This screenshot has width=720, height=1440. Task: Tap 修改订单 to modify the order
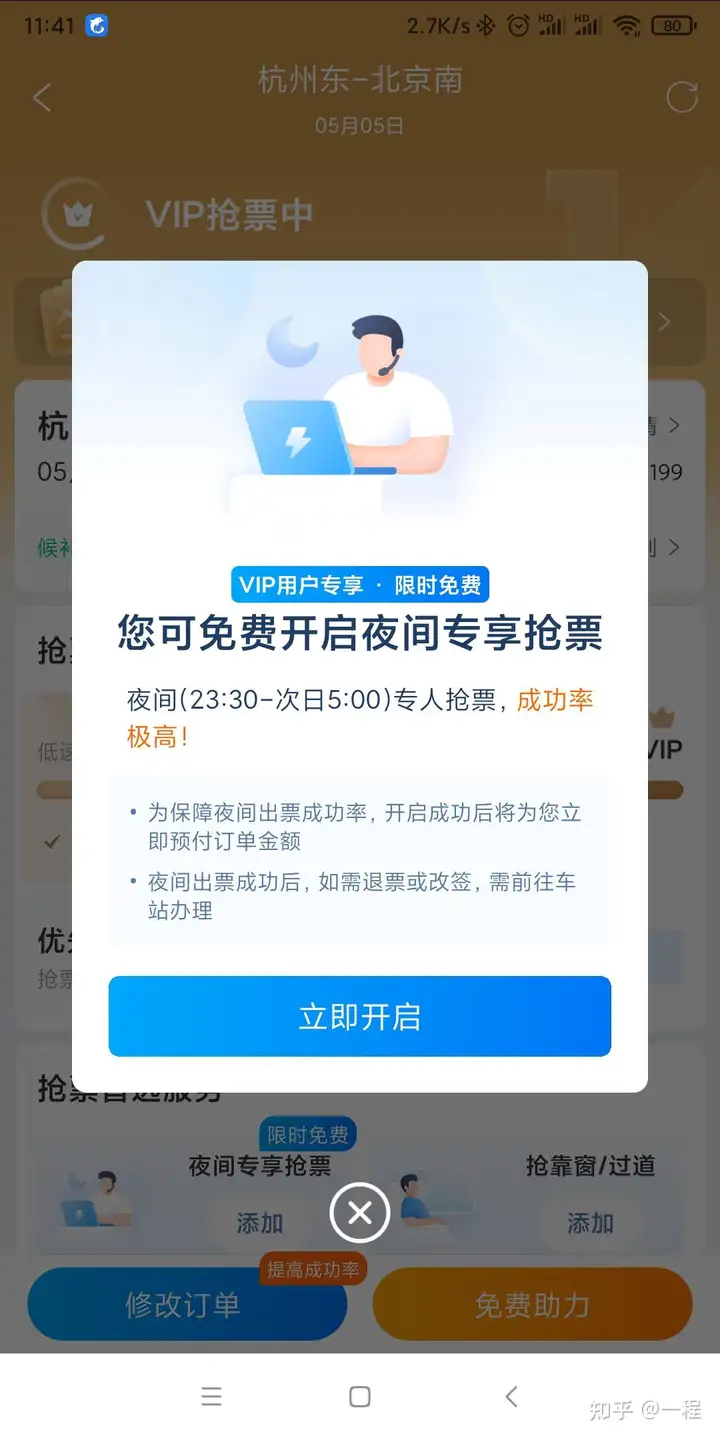(186, 1305)
